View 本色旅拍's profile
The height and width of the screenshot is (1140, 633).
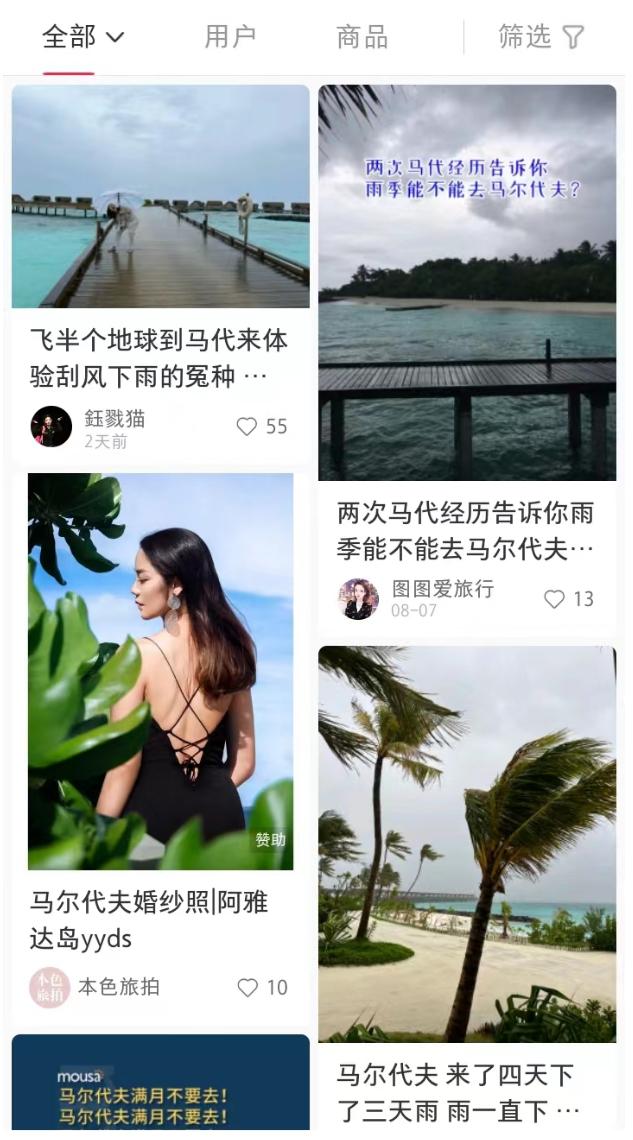click(49, 987)
